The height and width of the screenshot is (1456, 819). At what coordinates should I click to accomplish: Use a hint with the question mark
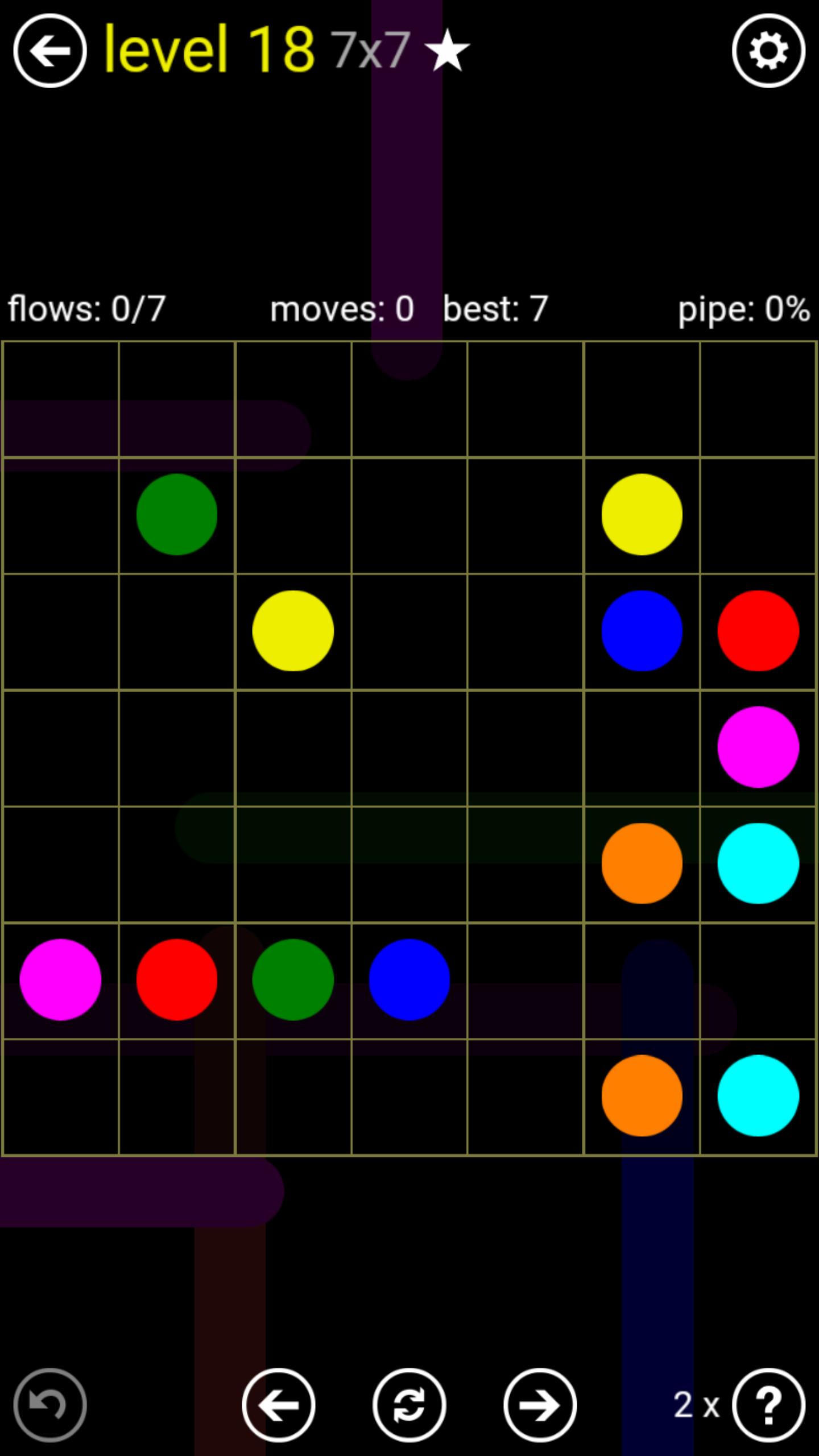[x=768, y=1405]
